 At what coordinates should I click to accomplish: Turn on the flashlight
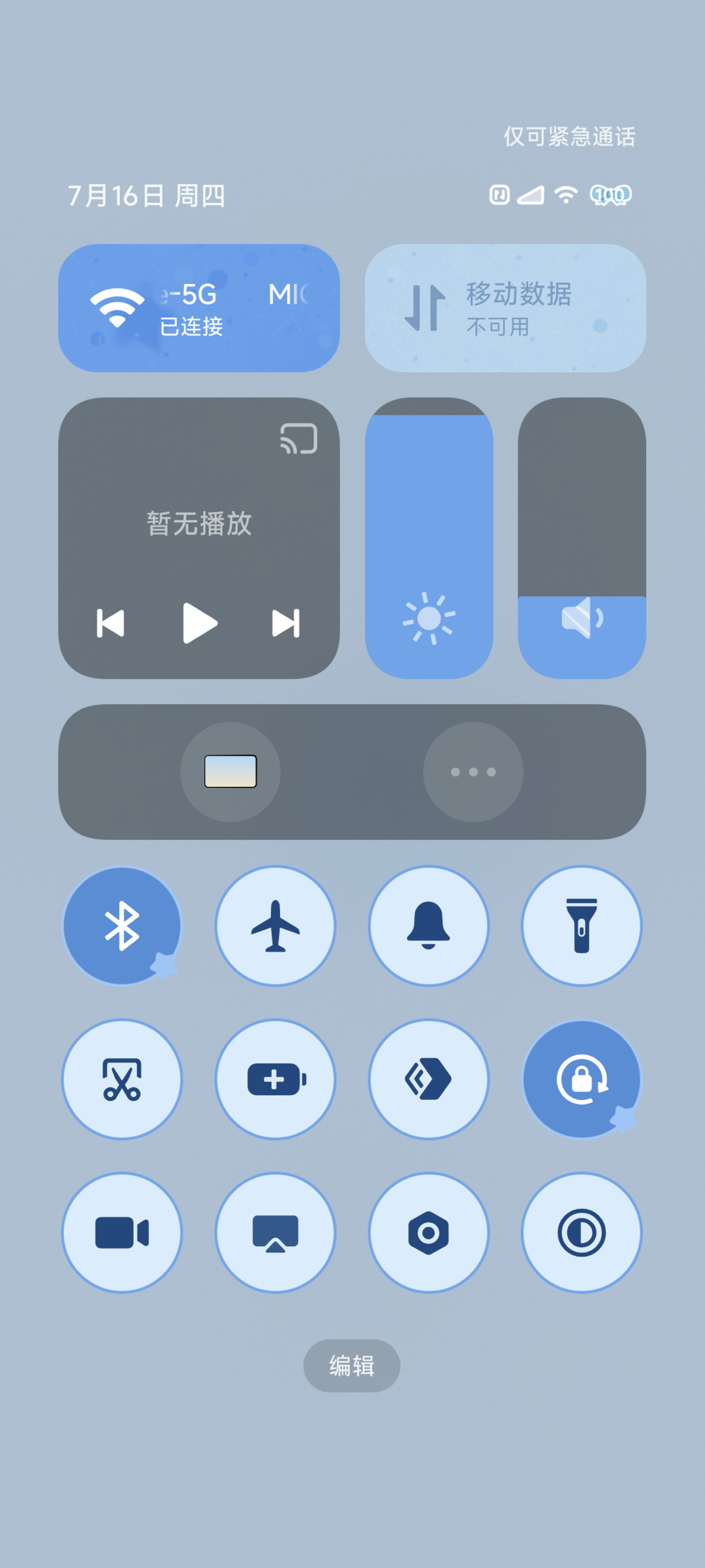(x=582, y=926)
